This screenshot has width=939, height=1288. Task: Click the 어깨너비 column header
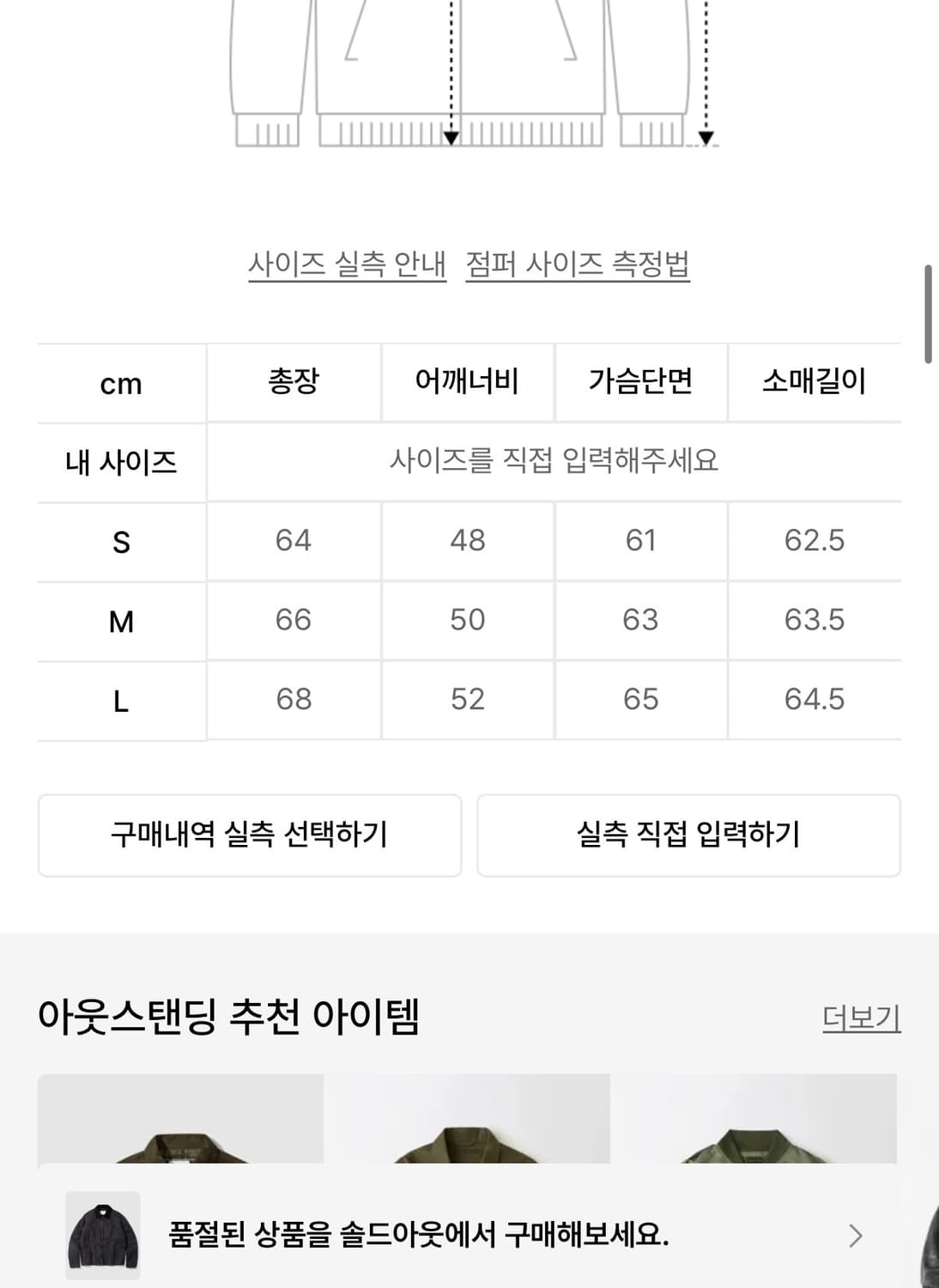tap(468, 383)
